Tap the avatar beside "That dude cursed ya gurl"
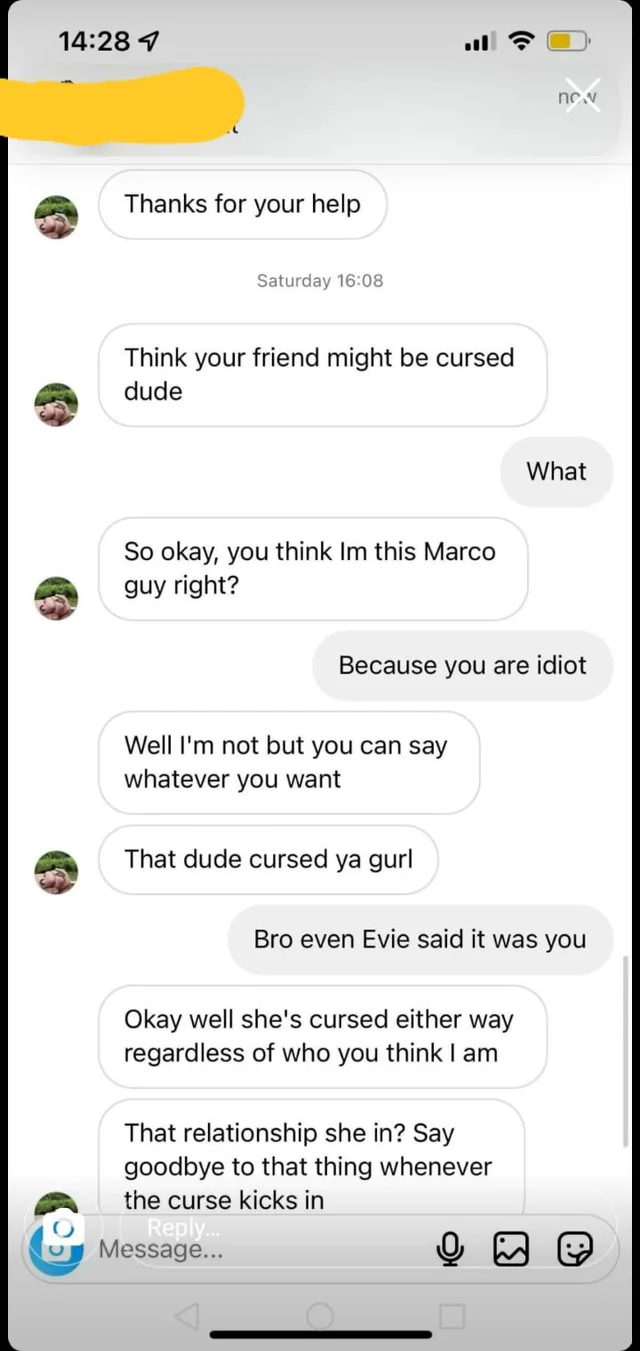 tap(56, 872)
